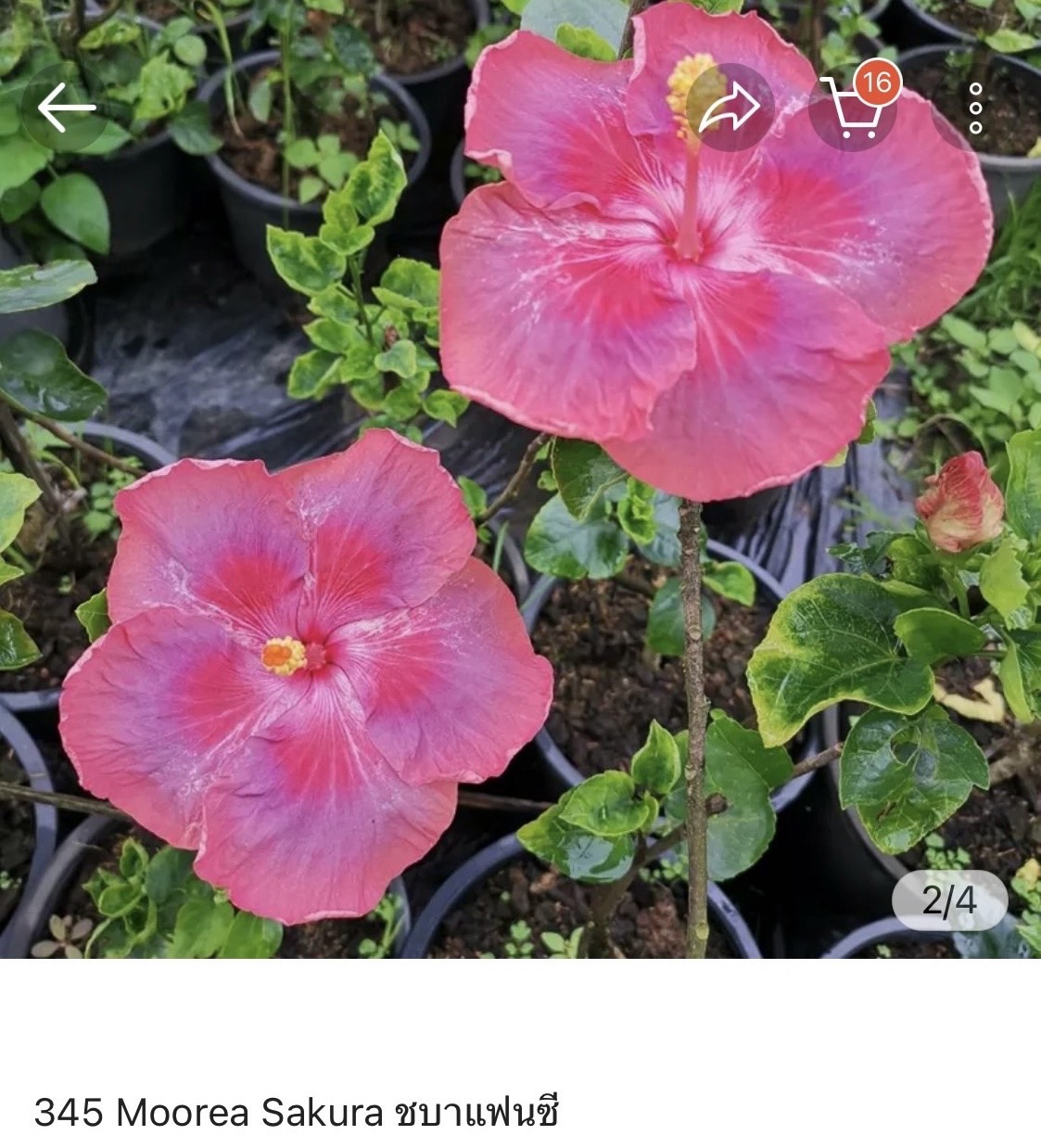Screen dimensions: 1041x1148
Task: View the hibiscus product photo fullscreen
Action: click(x=519, y=519)
